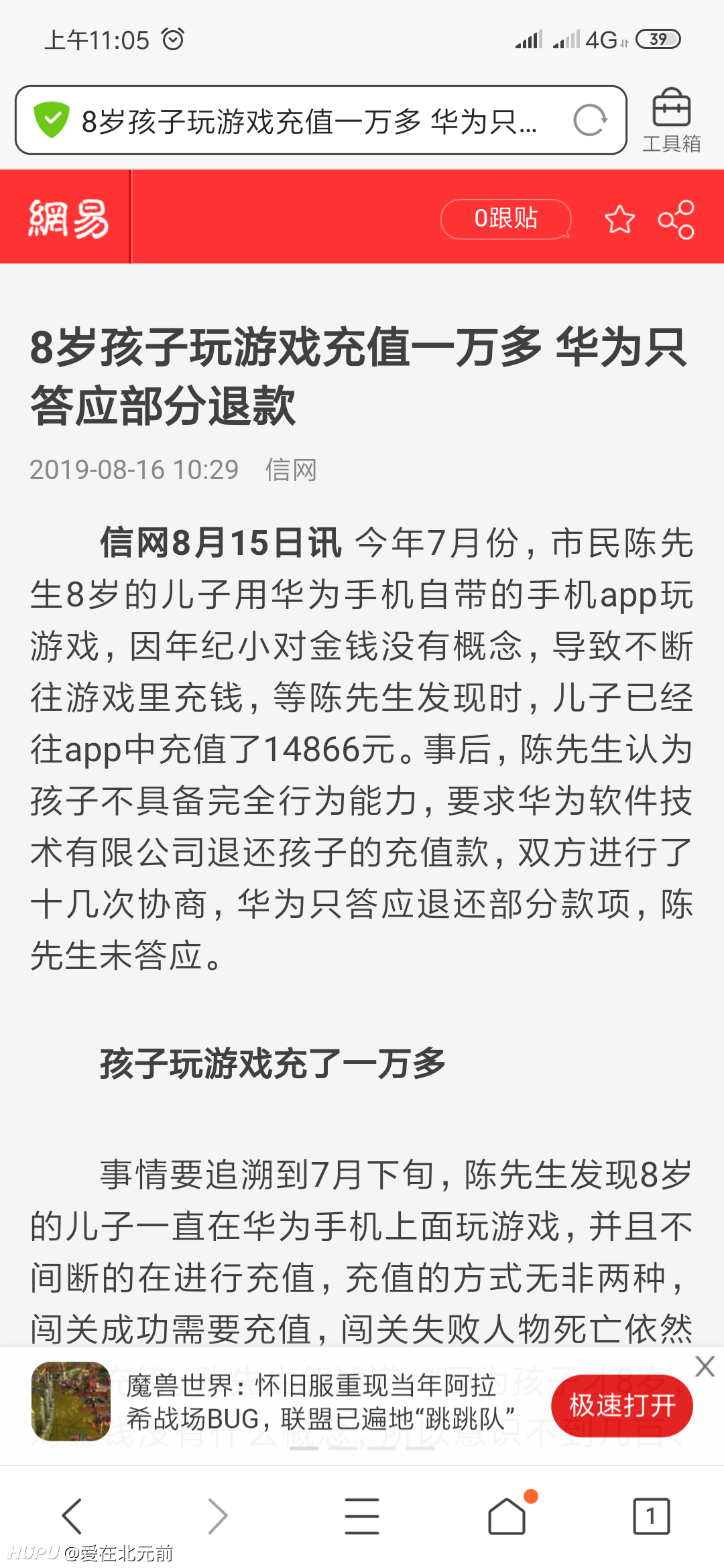Image resolution: width=724 pixels, height=1568 pixels.
Task: Open the browser menu
Action: [362, 1516]
